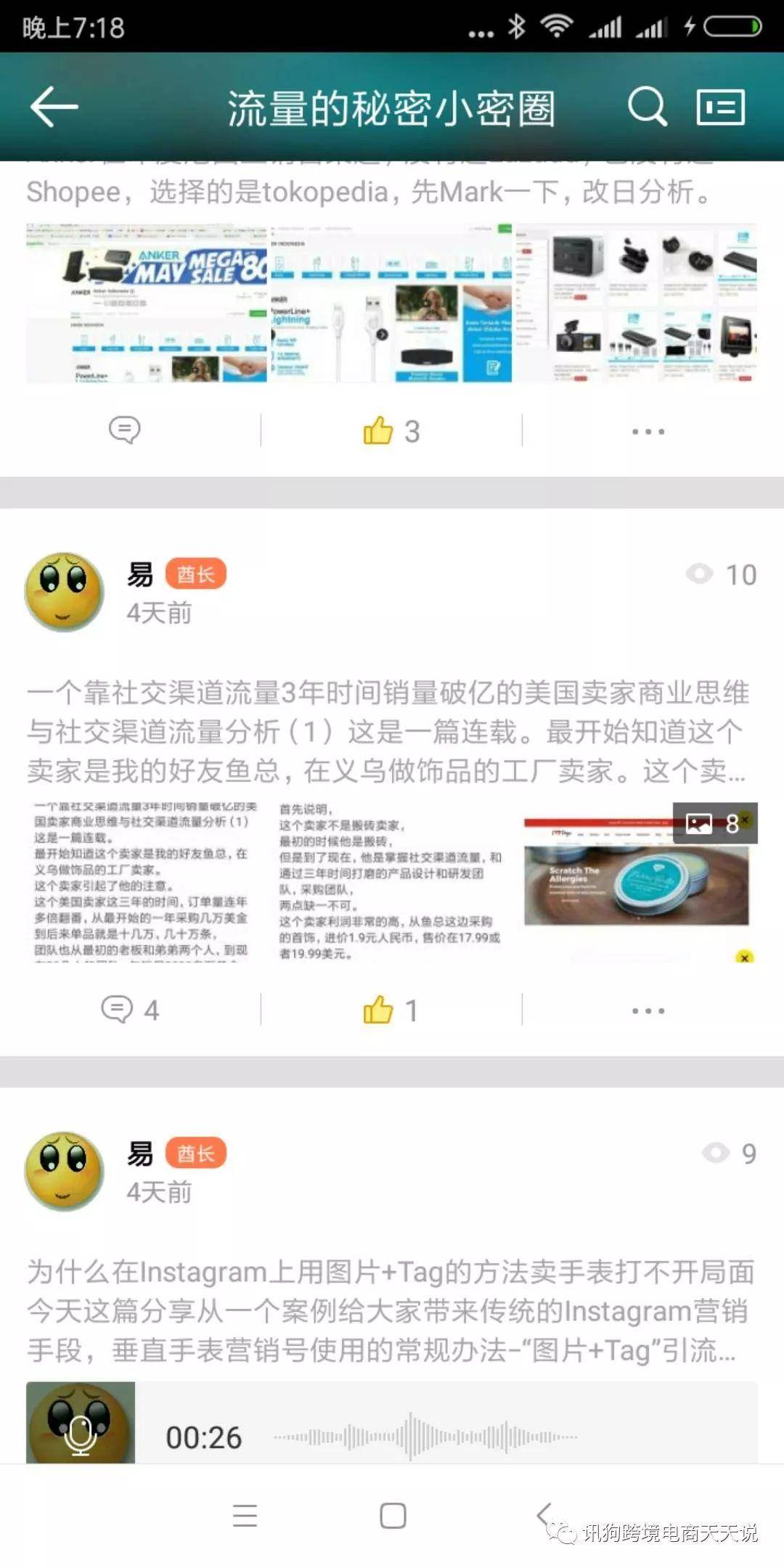Image resolution: width=784 pixels, height=1568 pixels.
Task: Open more options on the US seller post
Action: click(648, 1010)
